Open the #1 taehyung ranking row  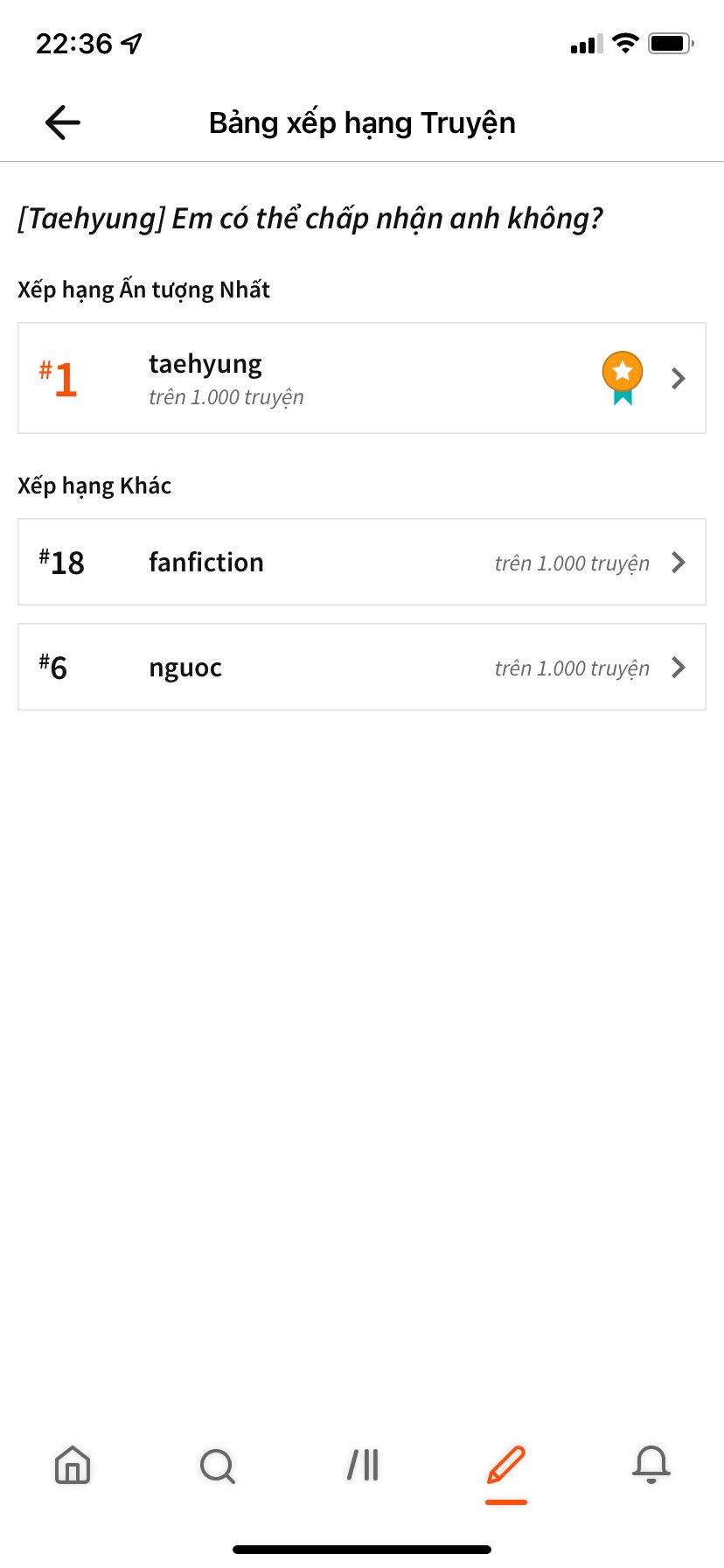pyautogui.click(x=362, y=378)
